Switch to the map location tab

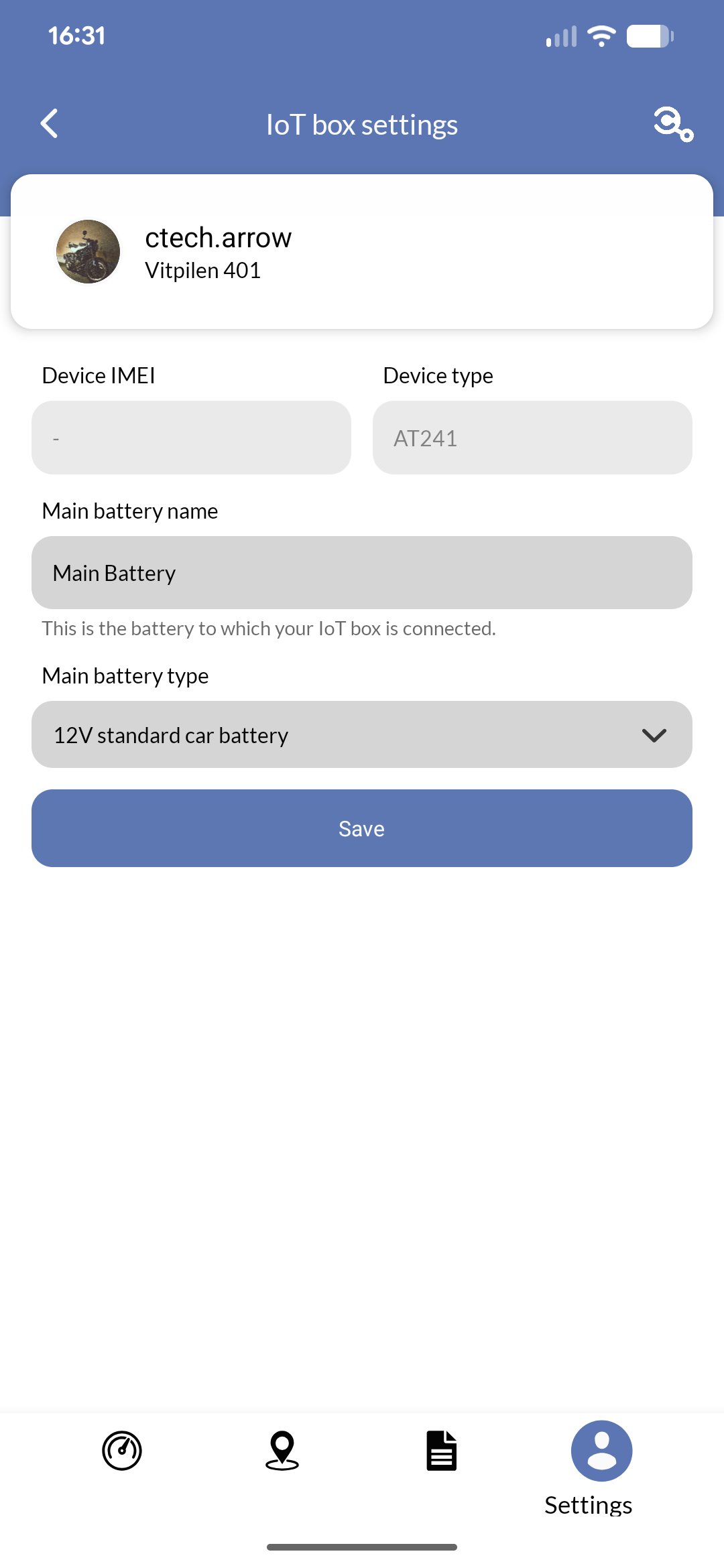(282, 1451)
